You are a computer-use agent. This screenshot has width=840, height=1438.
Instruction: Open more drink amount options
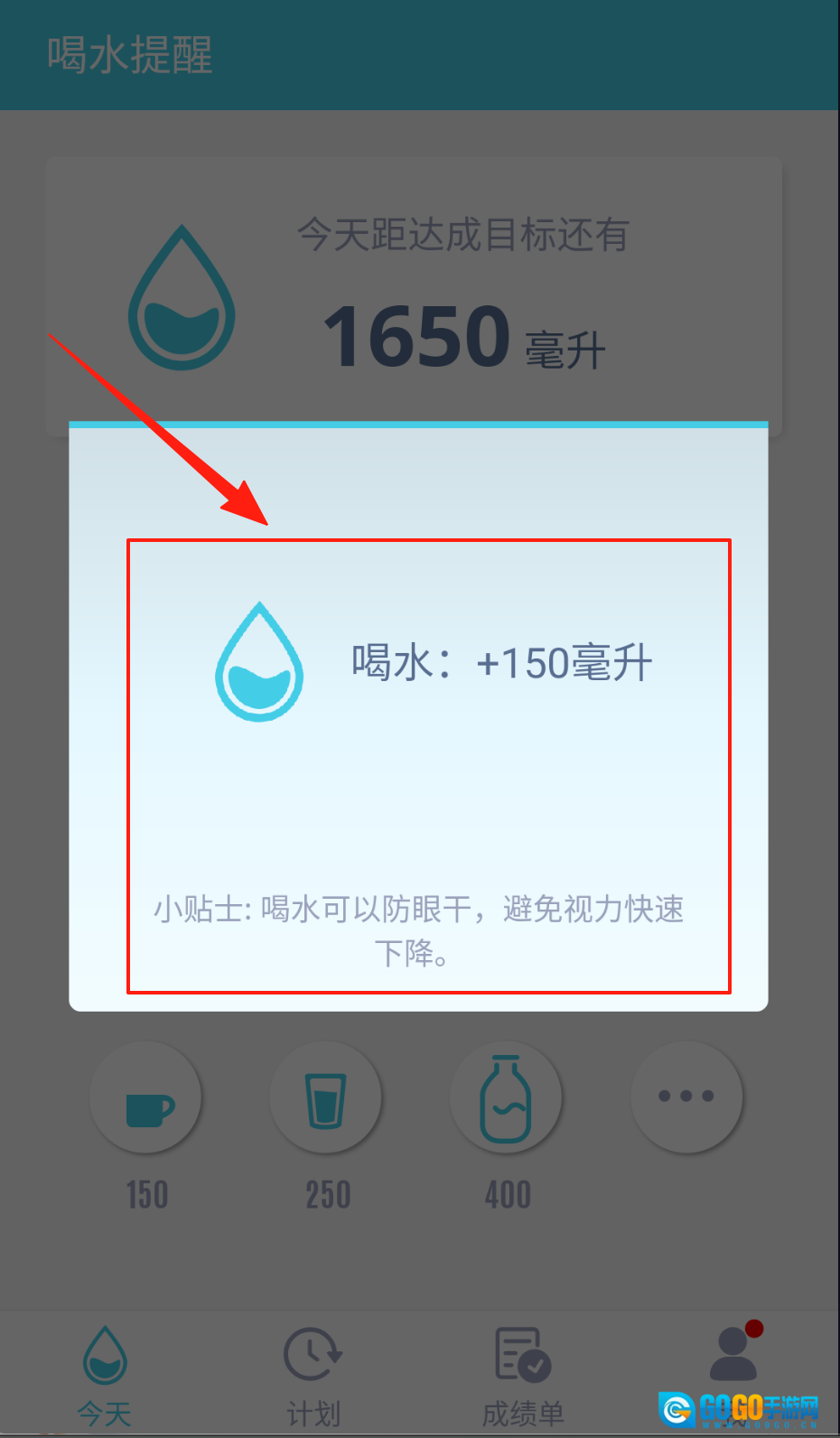click(686, 1097)
